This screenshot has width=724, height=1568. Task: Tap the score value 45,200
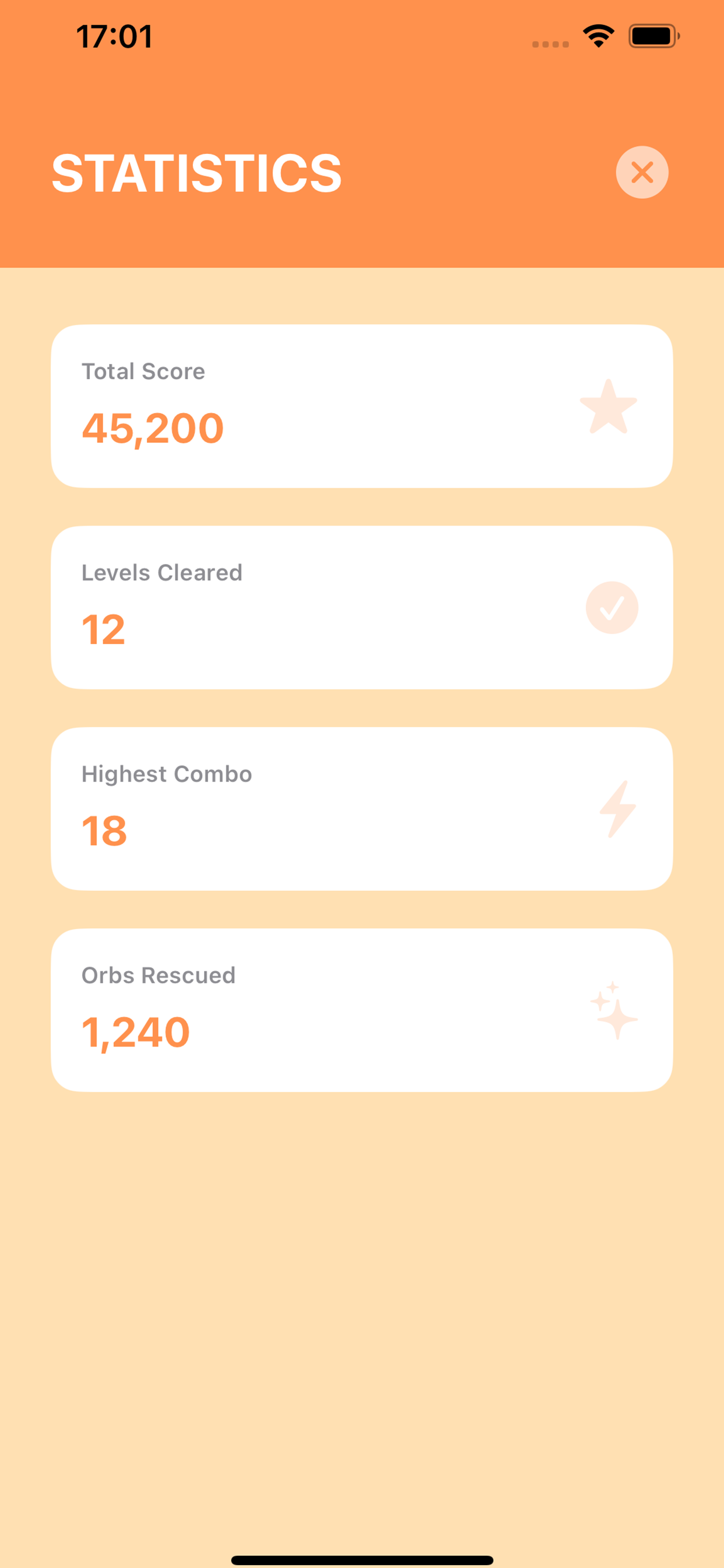152,428
